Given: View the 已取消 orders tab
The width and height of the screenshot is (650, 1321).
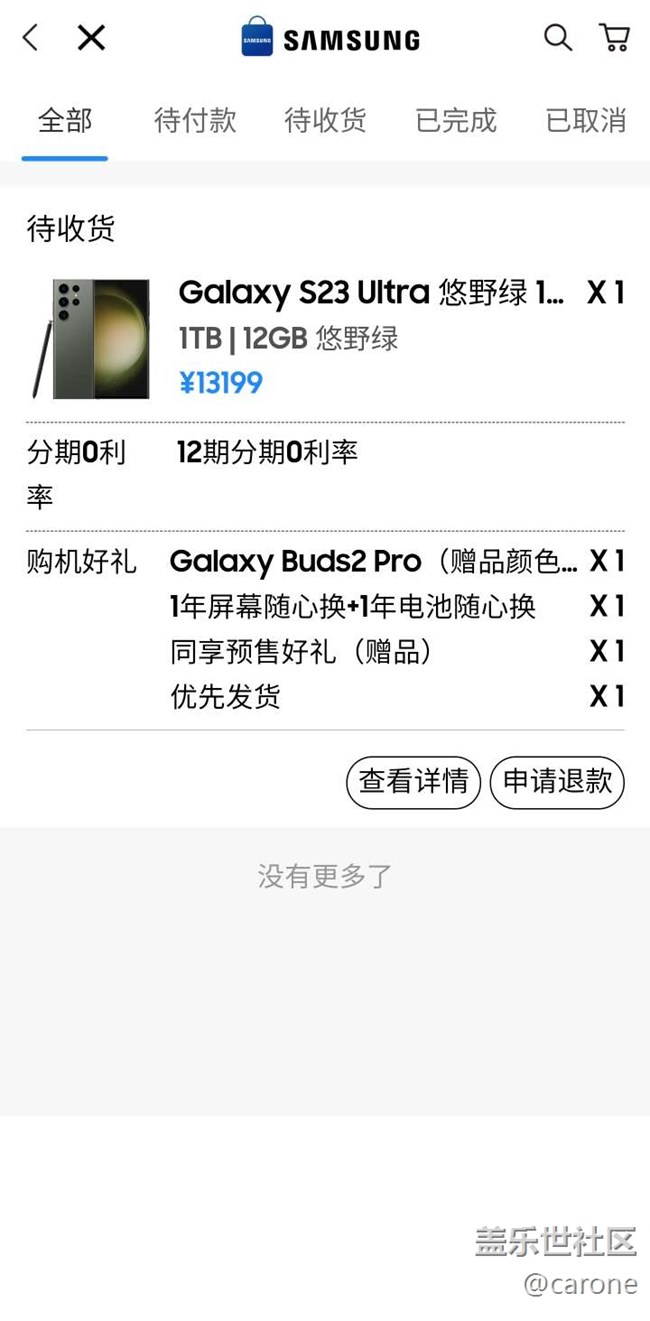Looking at the screenshot, I should [x=586, y=121].
